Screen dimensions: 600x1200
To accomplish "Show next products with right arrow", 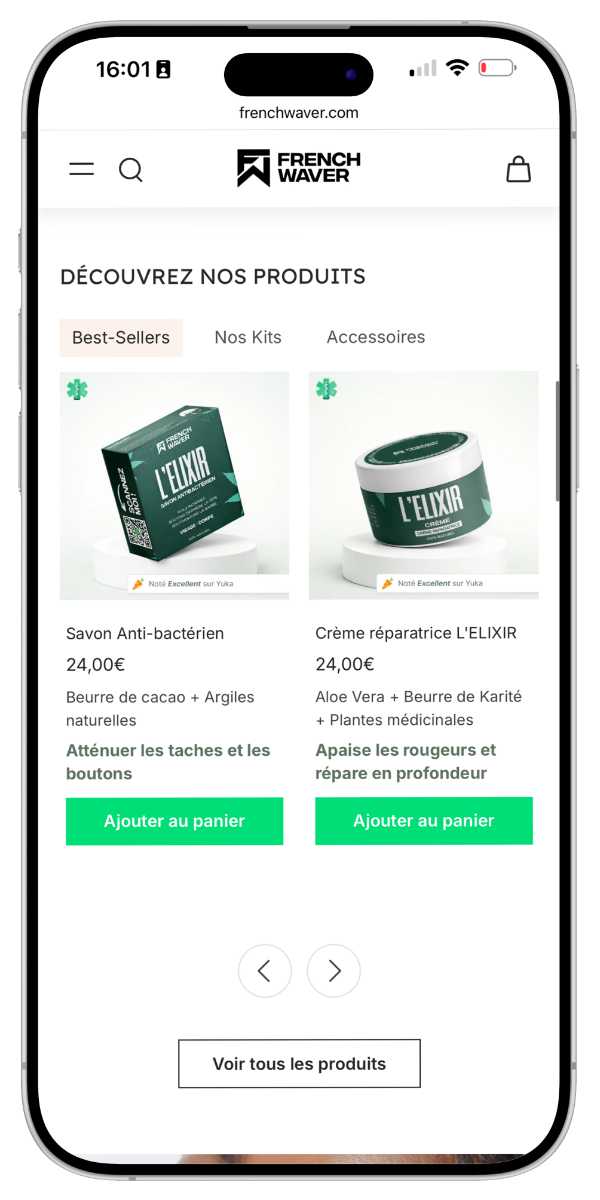I will click(x=334, y=971).
